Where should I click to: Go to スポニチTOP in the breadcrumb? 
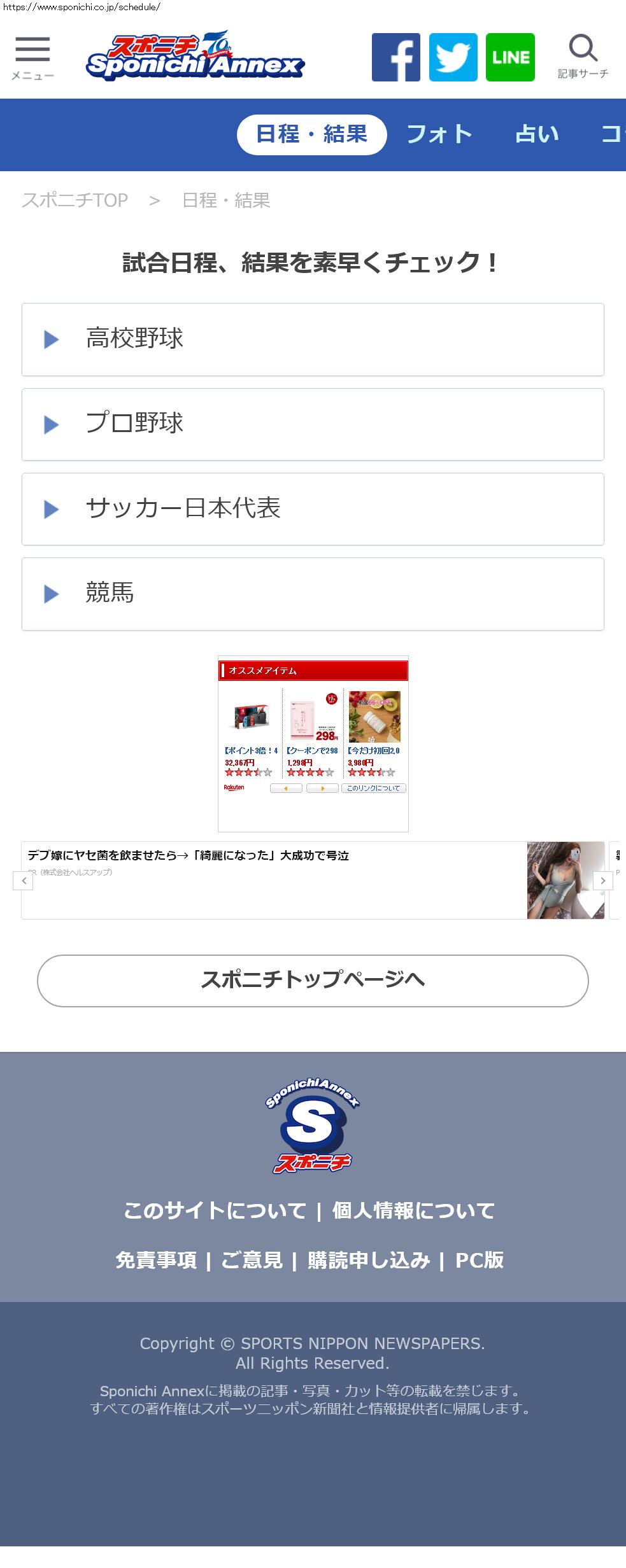point(75,200)
